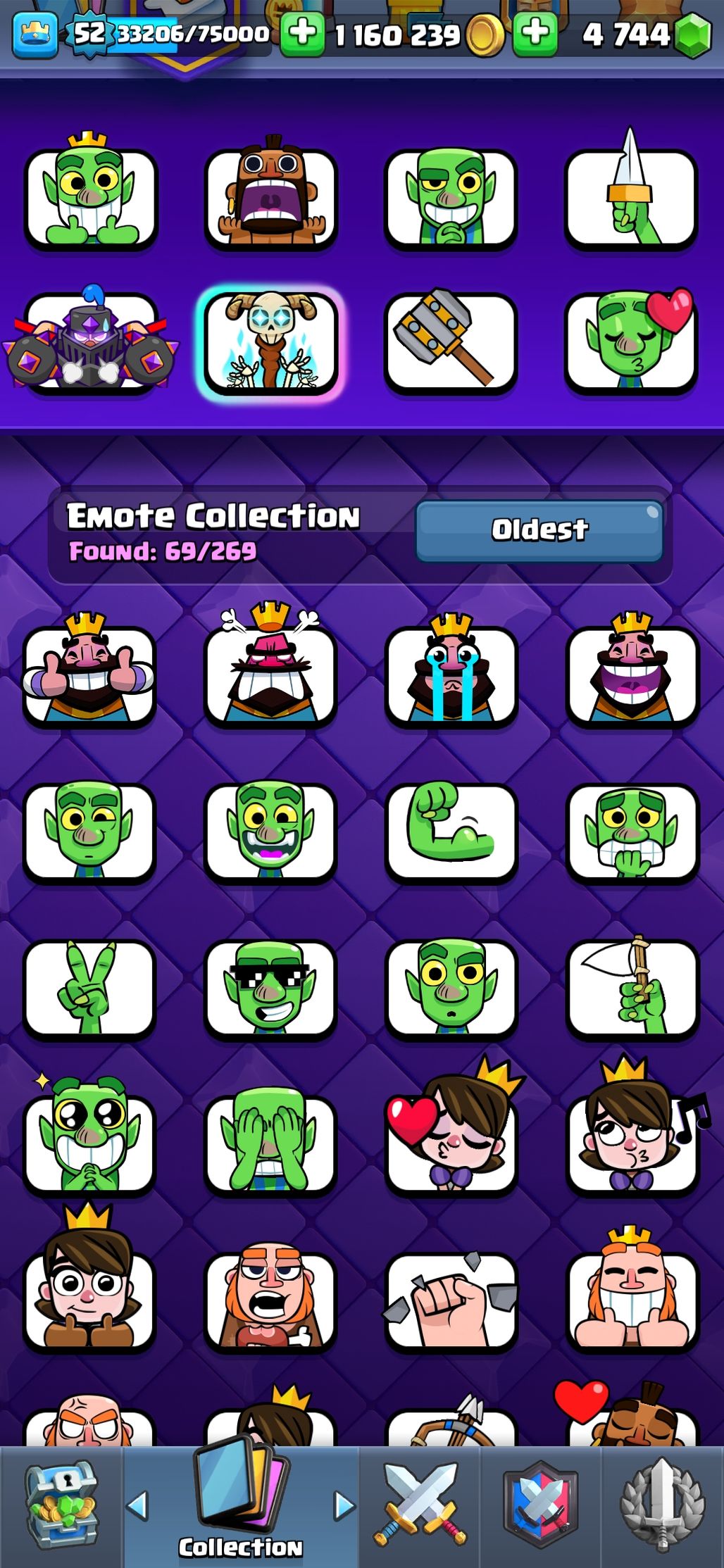
Task: Select the screaming Hog Rider deck emote
Action: 271,197
